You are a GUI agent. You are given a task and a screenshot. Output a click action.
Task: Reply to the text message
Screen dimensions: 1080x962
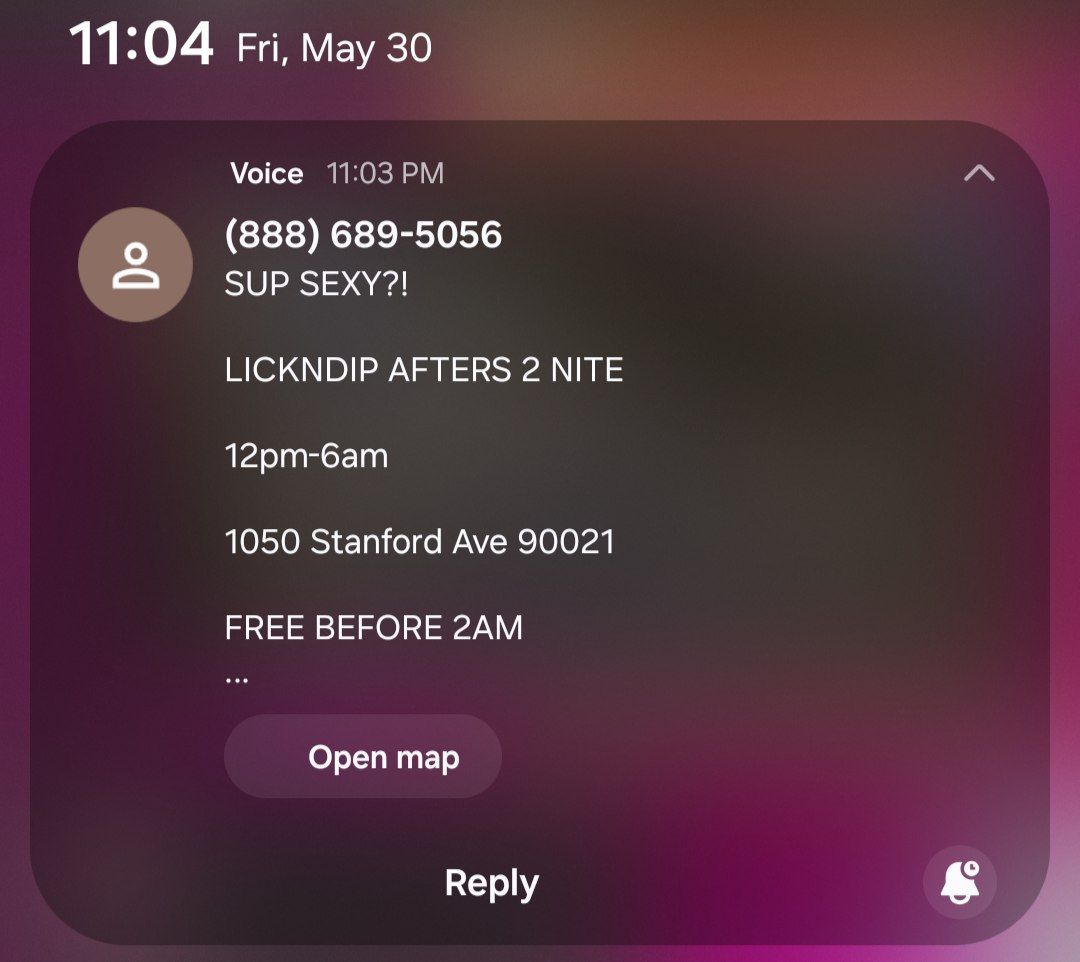coord(492,883)
